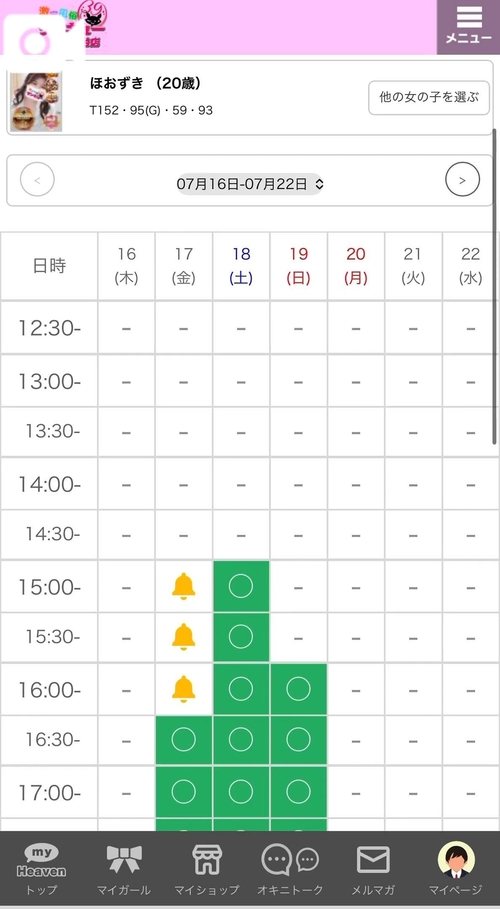The height and width of the screenshot is (909, 500).
Task: Select Saturday 18 at 17:00 slot
Action: (241, 792)
